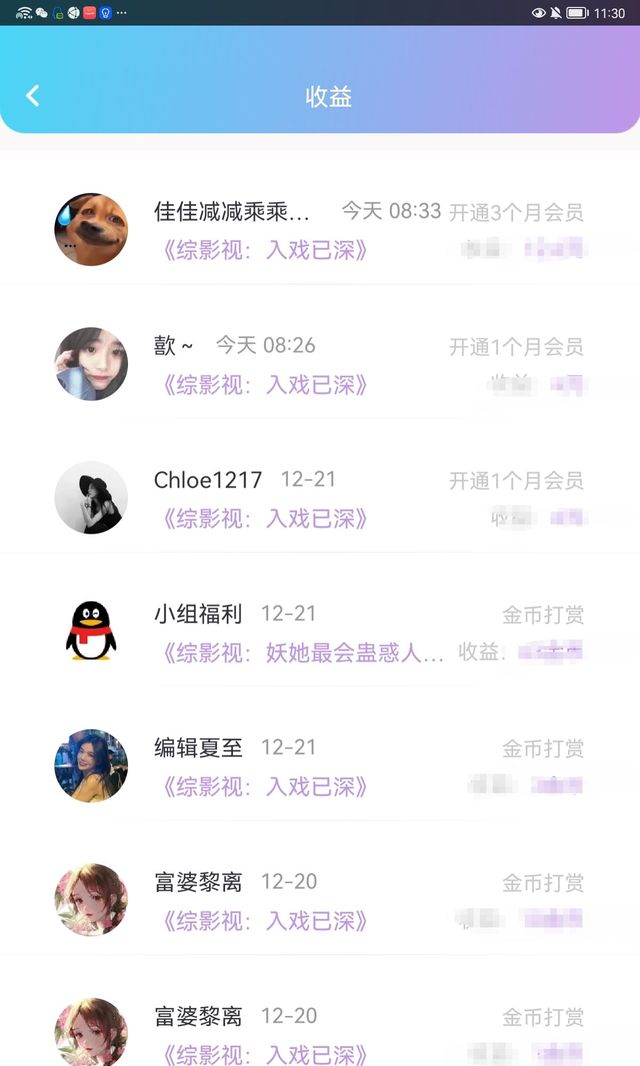View the penguin avatar of 小组福利
Image resolution: width=640 pixels, height=1066 pixels.
coord(91,631)
